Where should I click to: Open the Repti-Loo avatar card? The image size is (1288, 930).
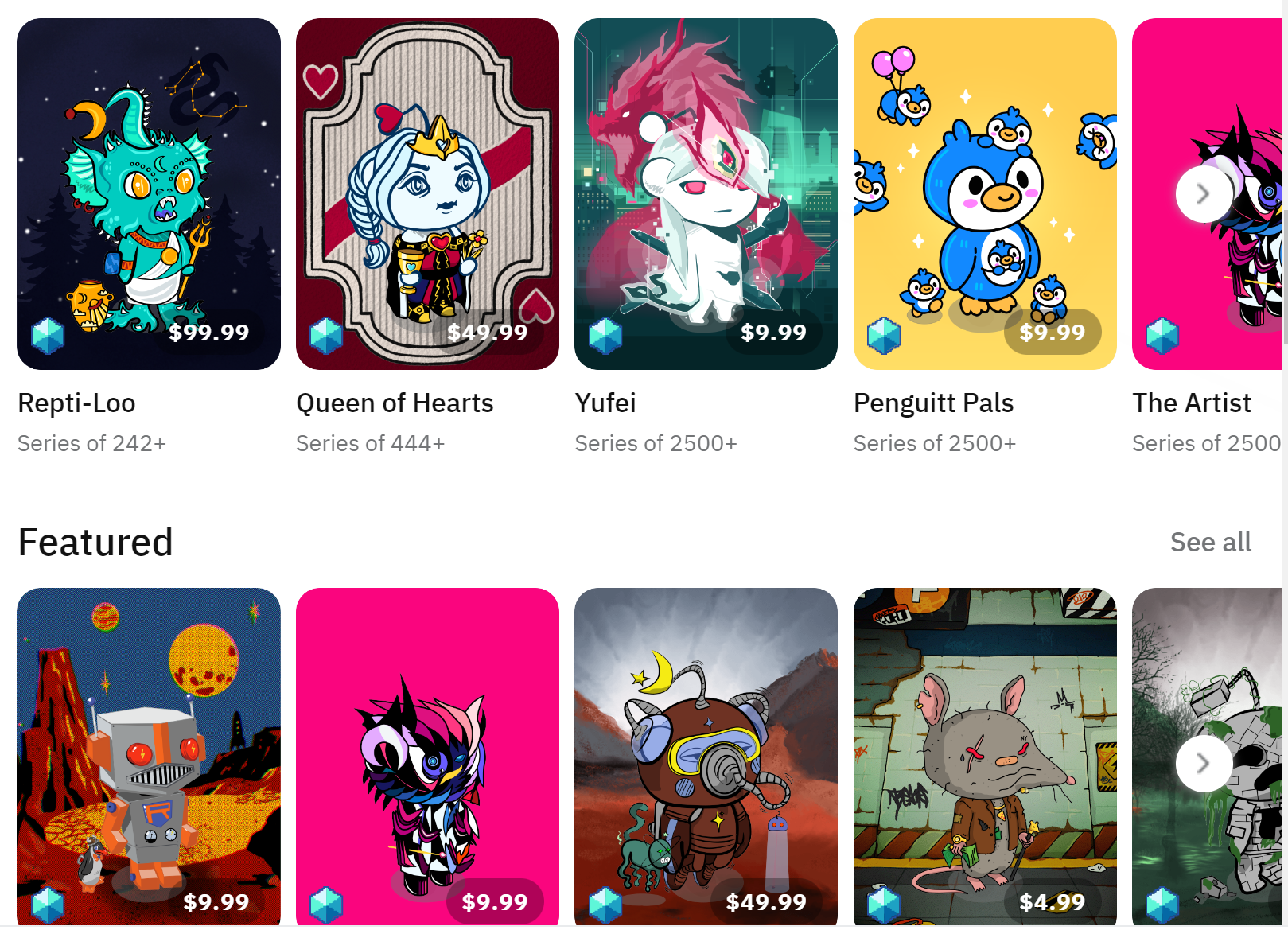point(149,194)
